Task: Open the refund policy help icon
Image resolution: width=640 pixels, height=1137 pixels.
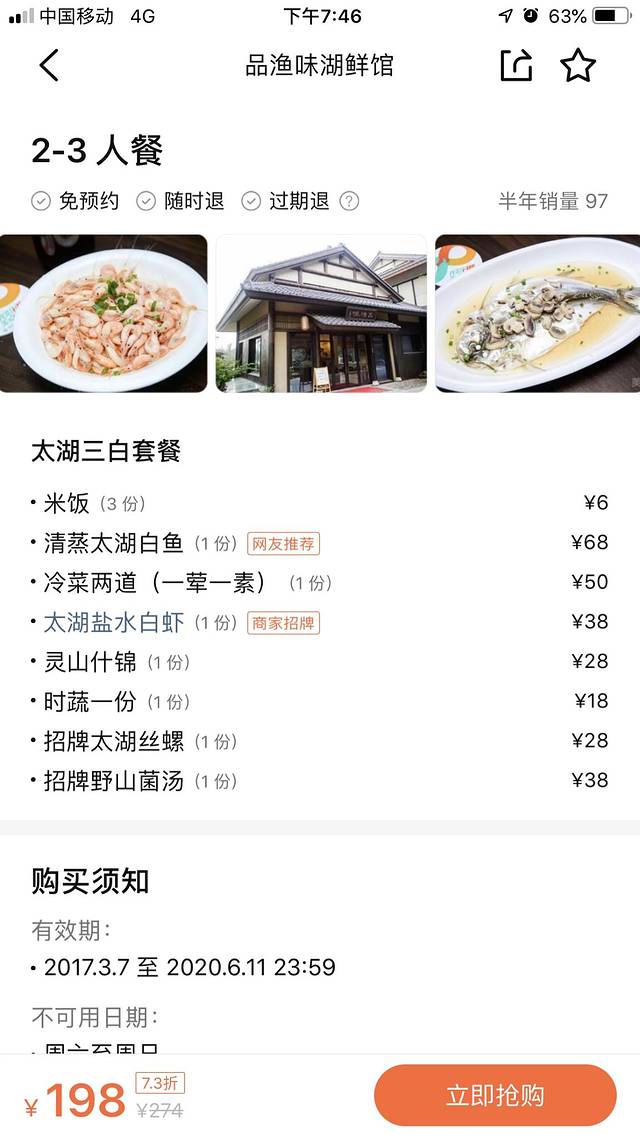Action: (349, 201)
